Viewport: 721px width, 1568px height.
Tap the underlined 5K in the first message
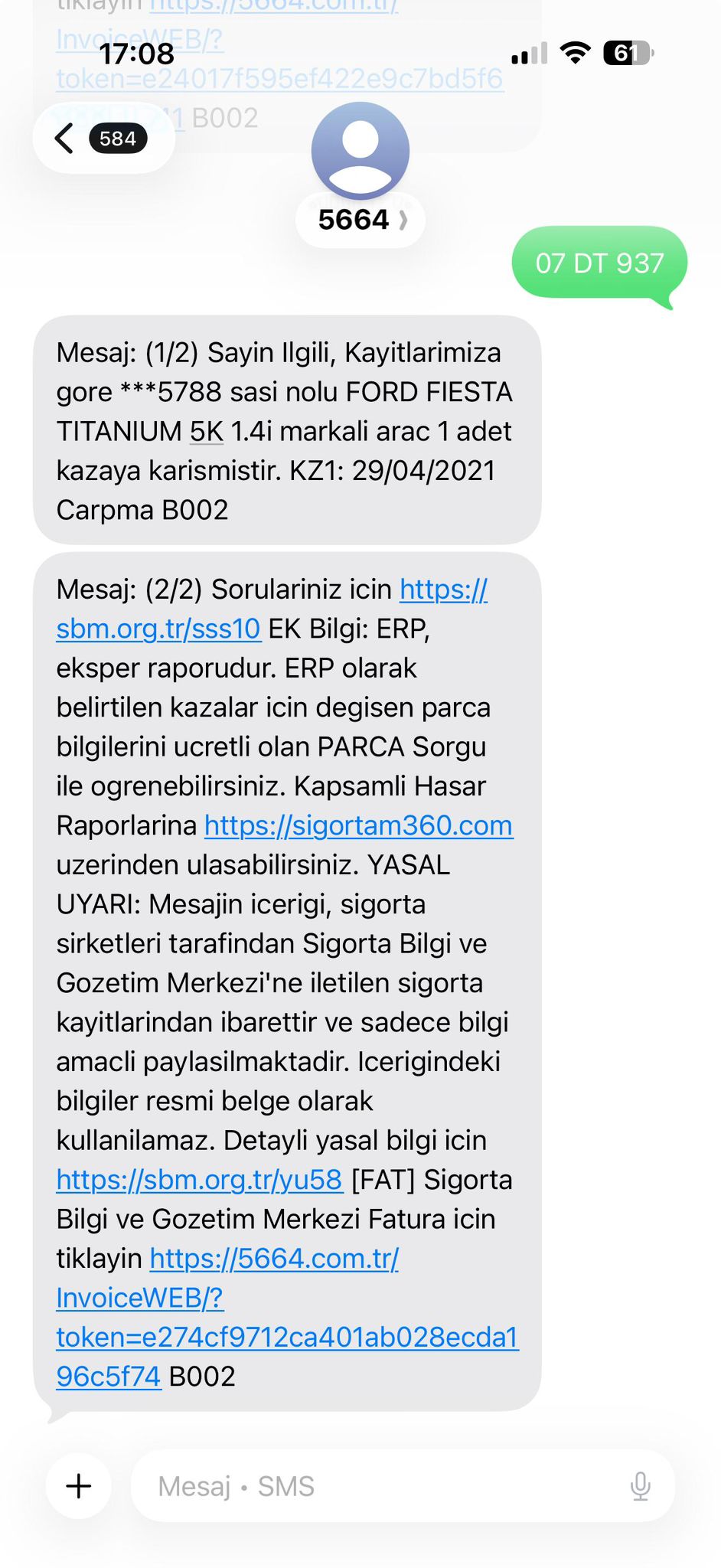coord(207,431)
